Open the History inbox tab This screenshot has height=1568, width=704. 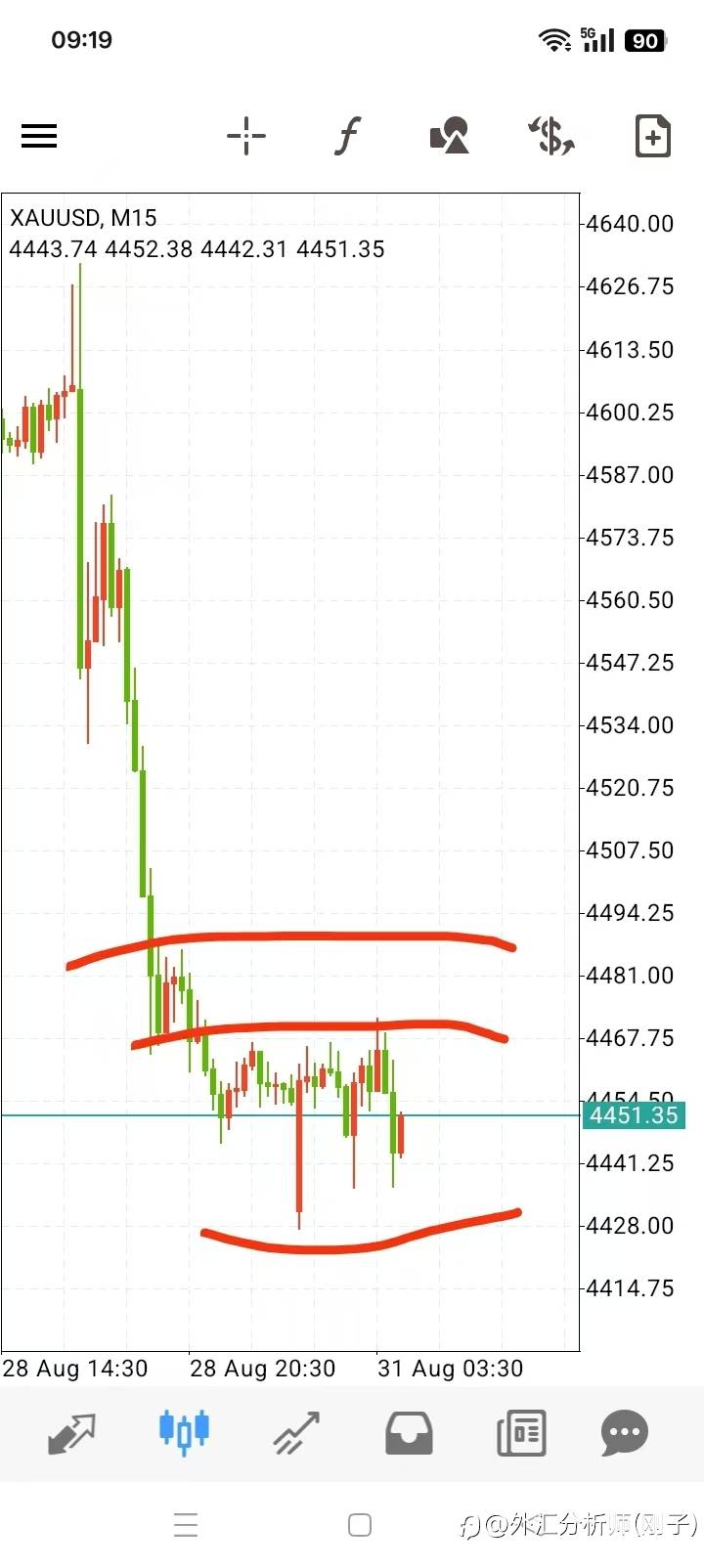tap(409, 1433)
